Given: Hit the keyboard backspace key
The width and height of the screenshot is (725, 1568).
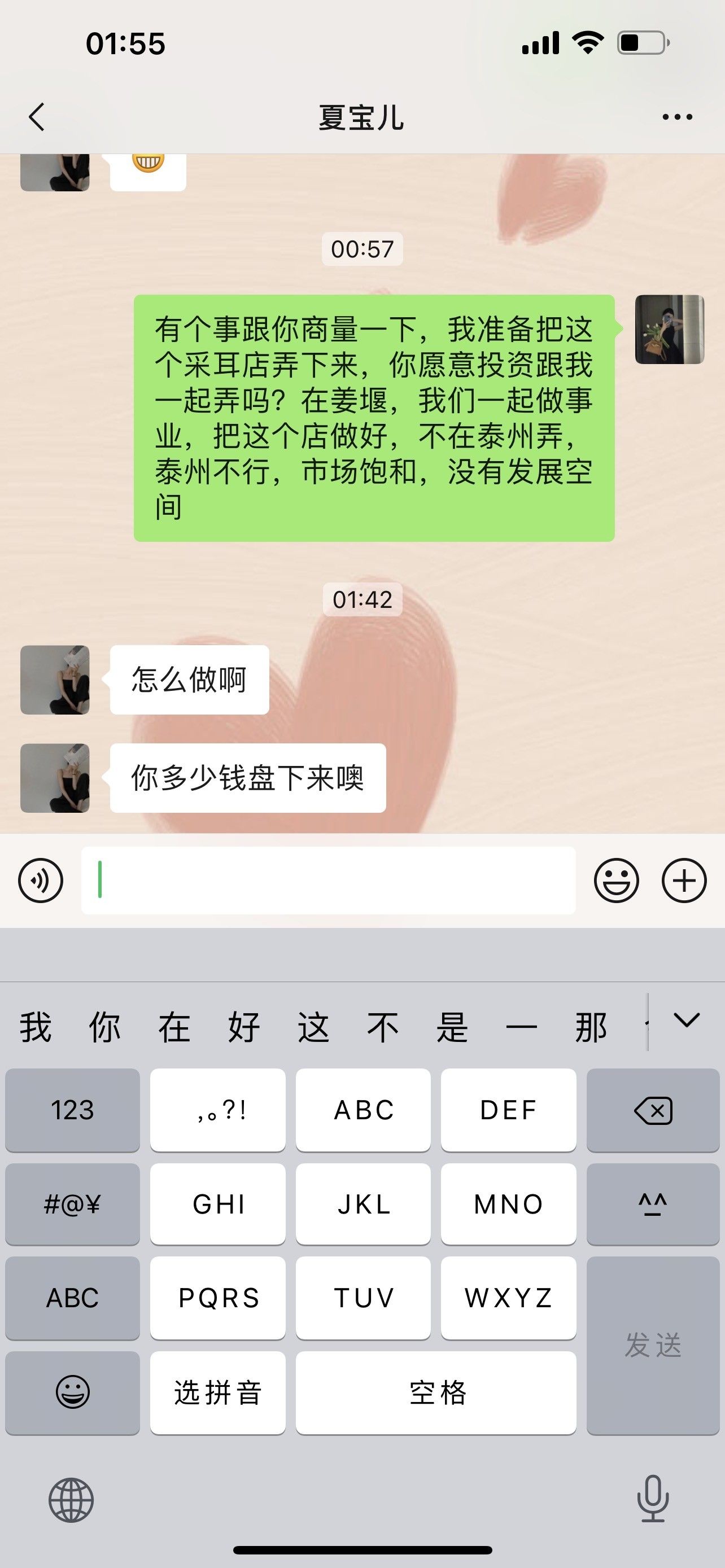Looking at the screenshot, I should coord(653,1110).
